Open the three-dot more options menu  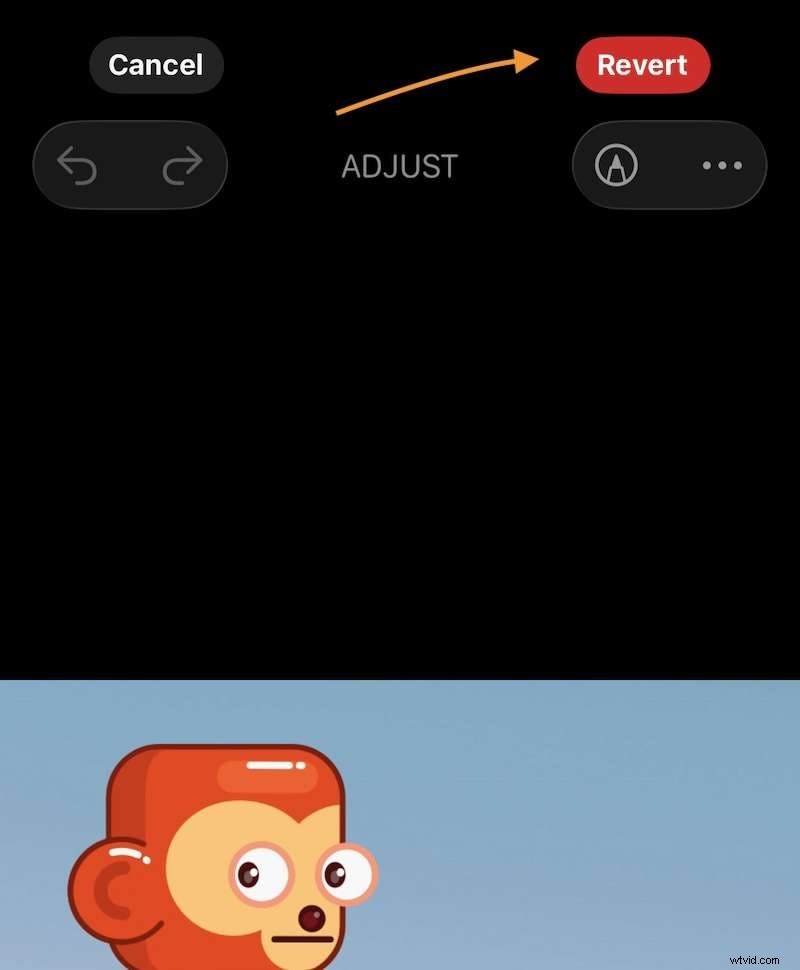pos(722,165)
